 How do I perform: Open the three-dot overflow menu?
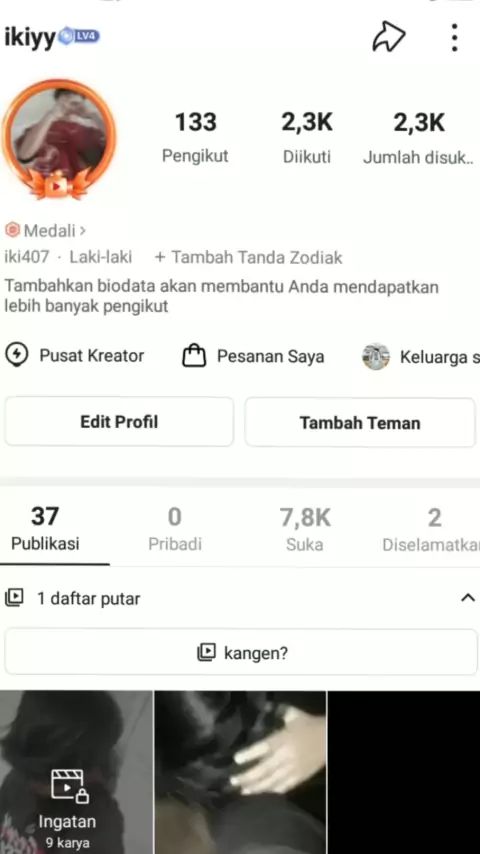454,38
